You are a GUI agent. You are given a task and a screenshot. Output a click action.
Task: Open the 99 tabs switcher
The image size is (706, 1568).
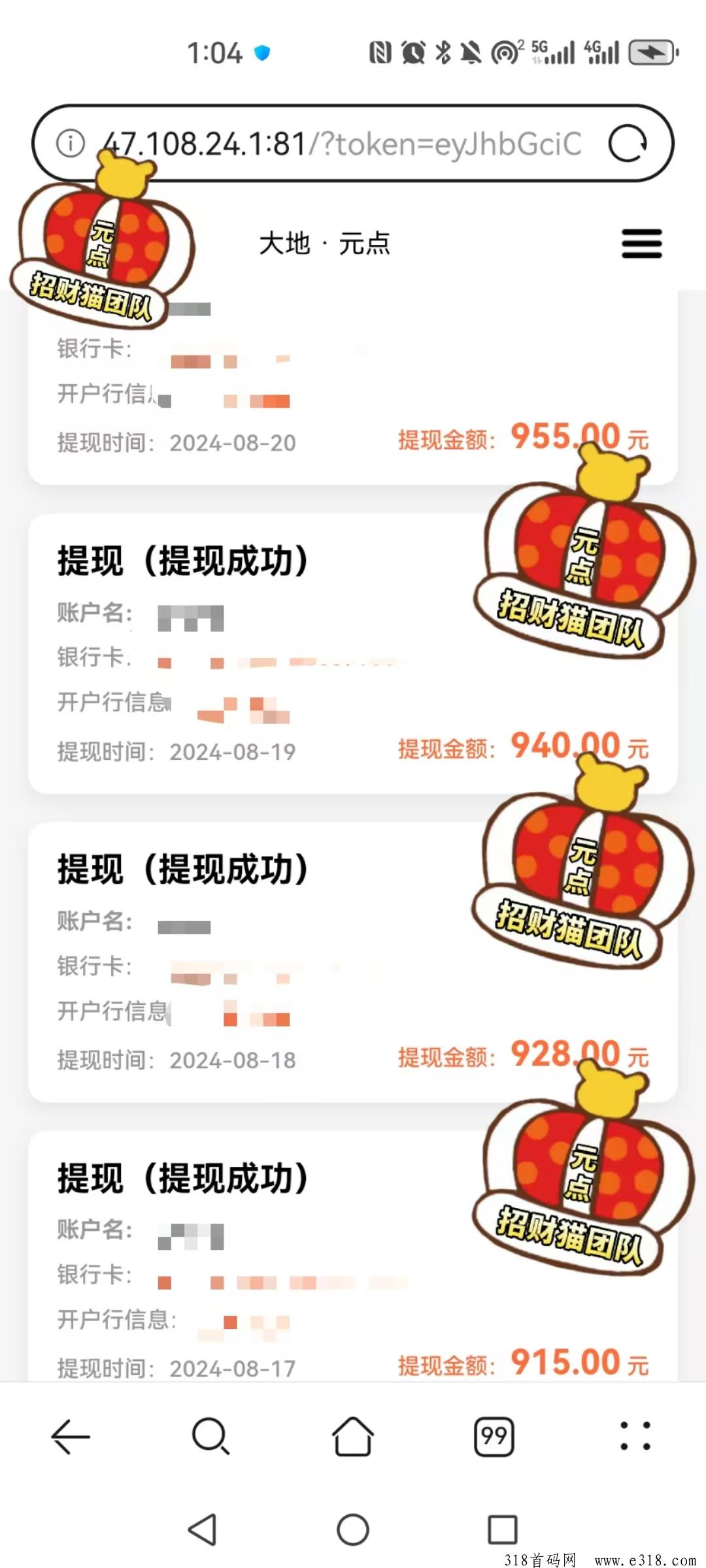click(494, 1437)
